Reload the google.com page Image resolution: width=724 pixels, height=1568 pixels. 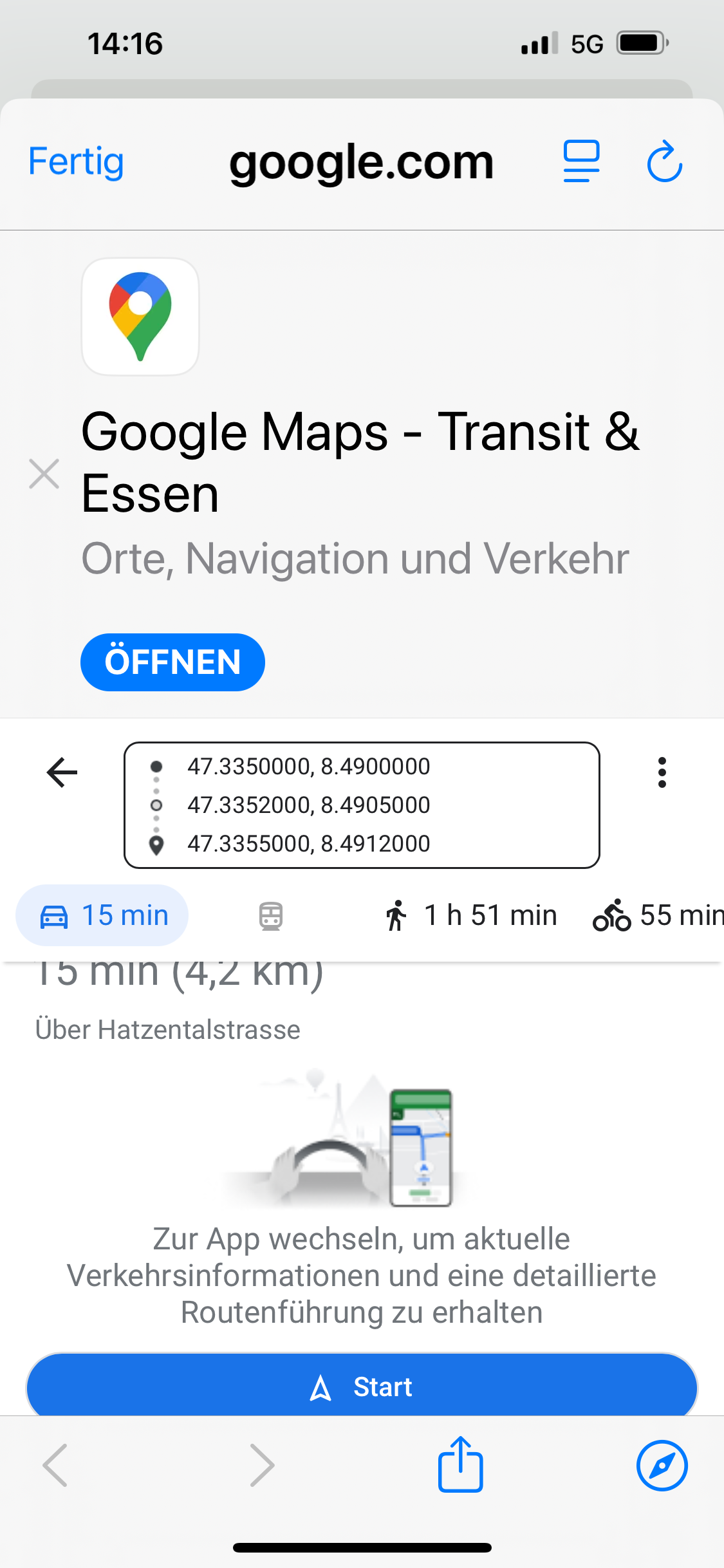click(664, 162)
